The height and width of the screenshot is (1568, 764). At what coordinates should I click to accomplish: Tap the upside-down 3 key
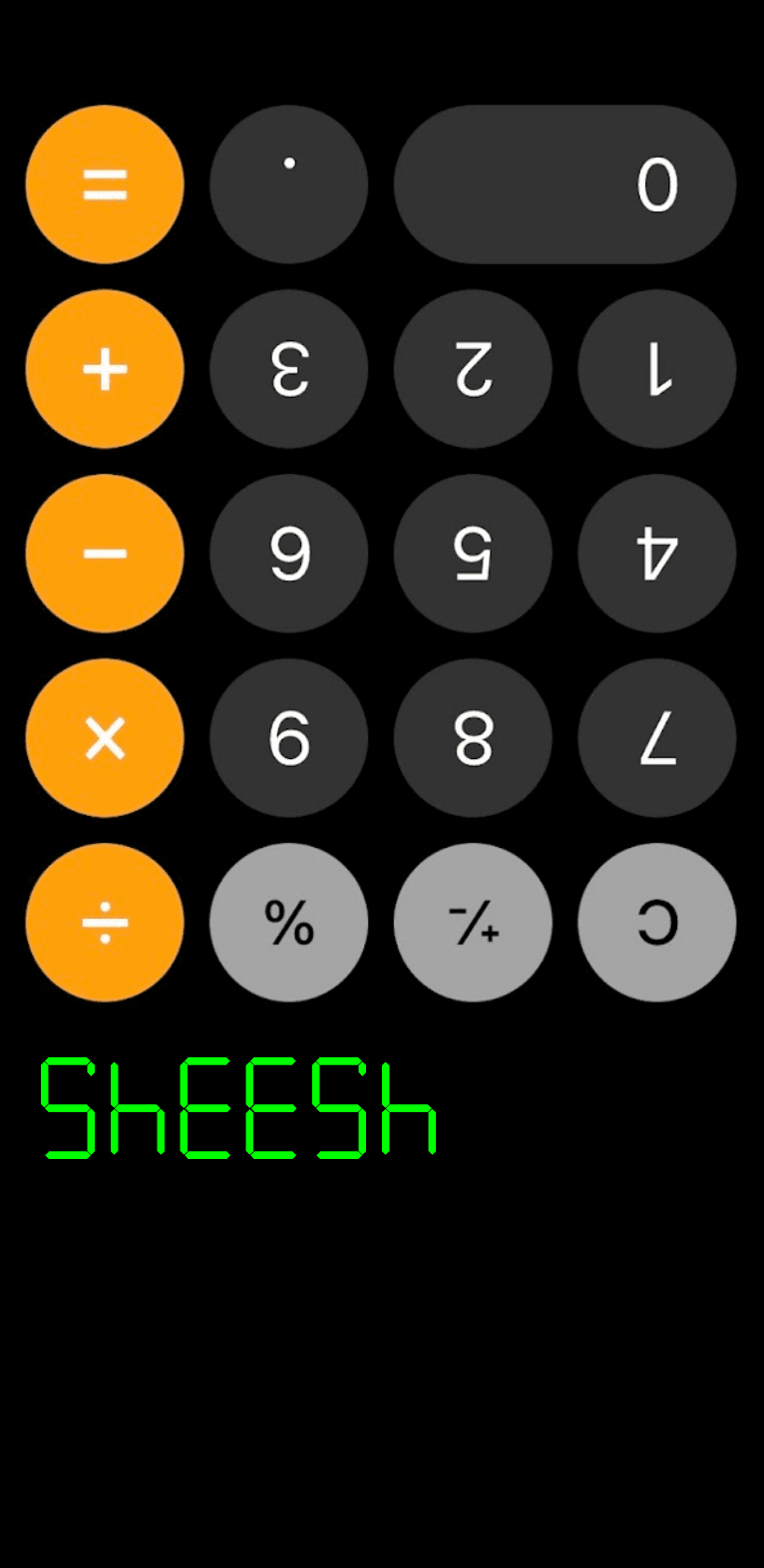pos(289,369)
